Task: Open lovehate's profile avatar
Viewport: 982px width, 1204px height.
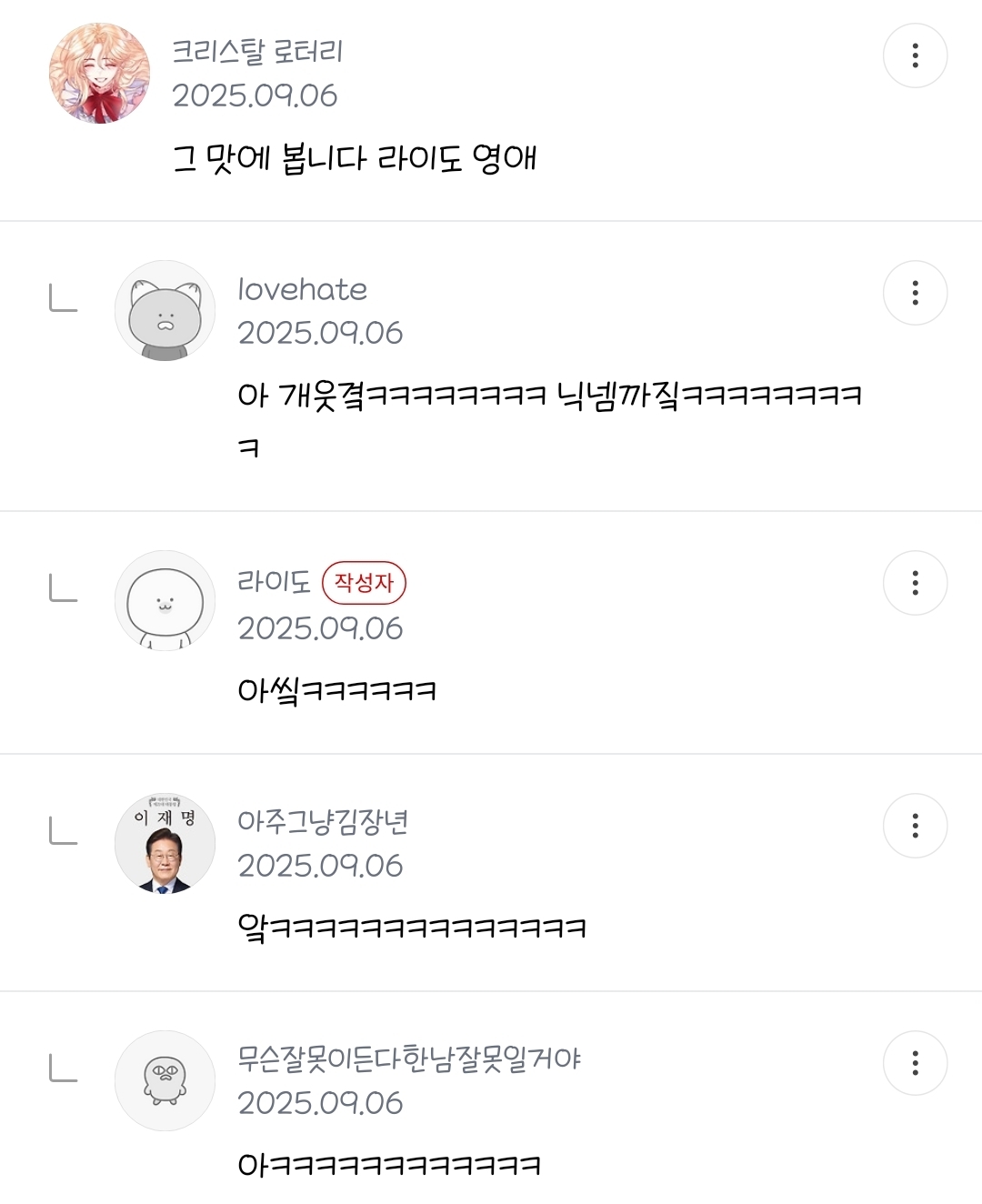Action: [165, 311]
